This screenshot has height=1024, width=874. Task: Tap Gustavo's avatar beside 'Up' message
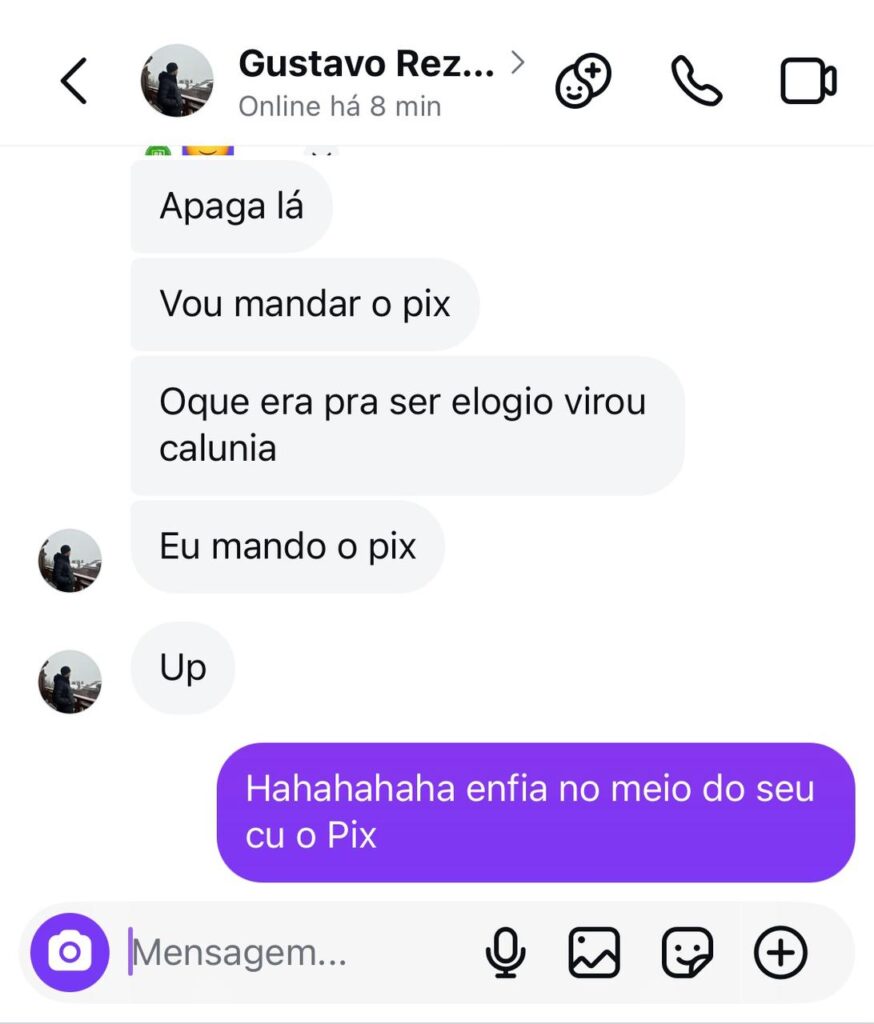[x=69, y=681]
